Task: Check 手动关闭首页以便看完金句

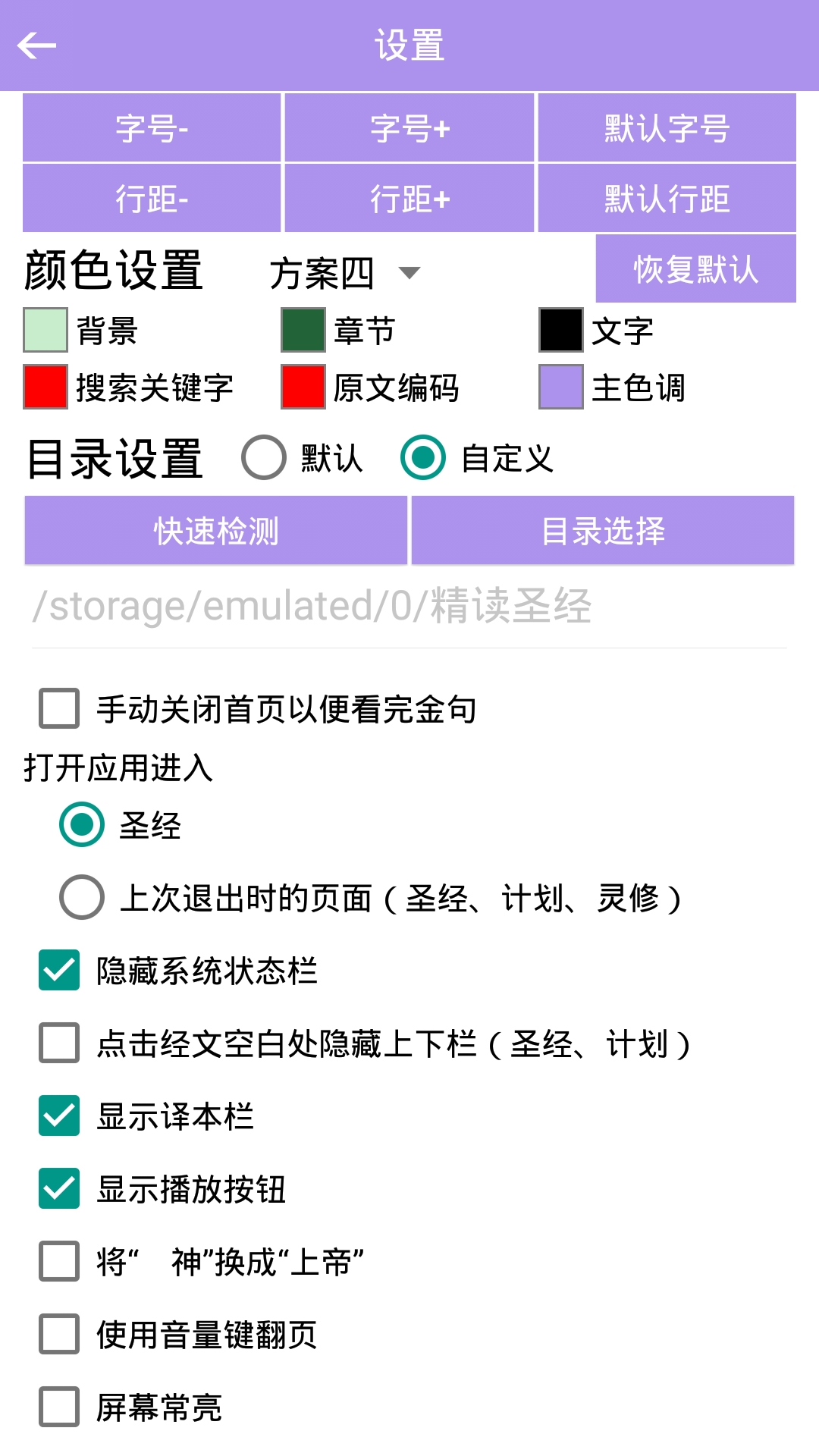Action: pos(59,708)
